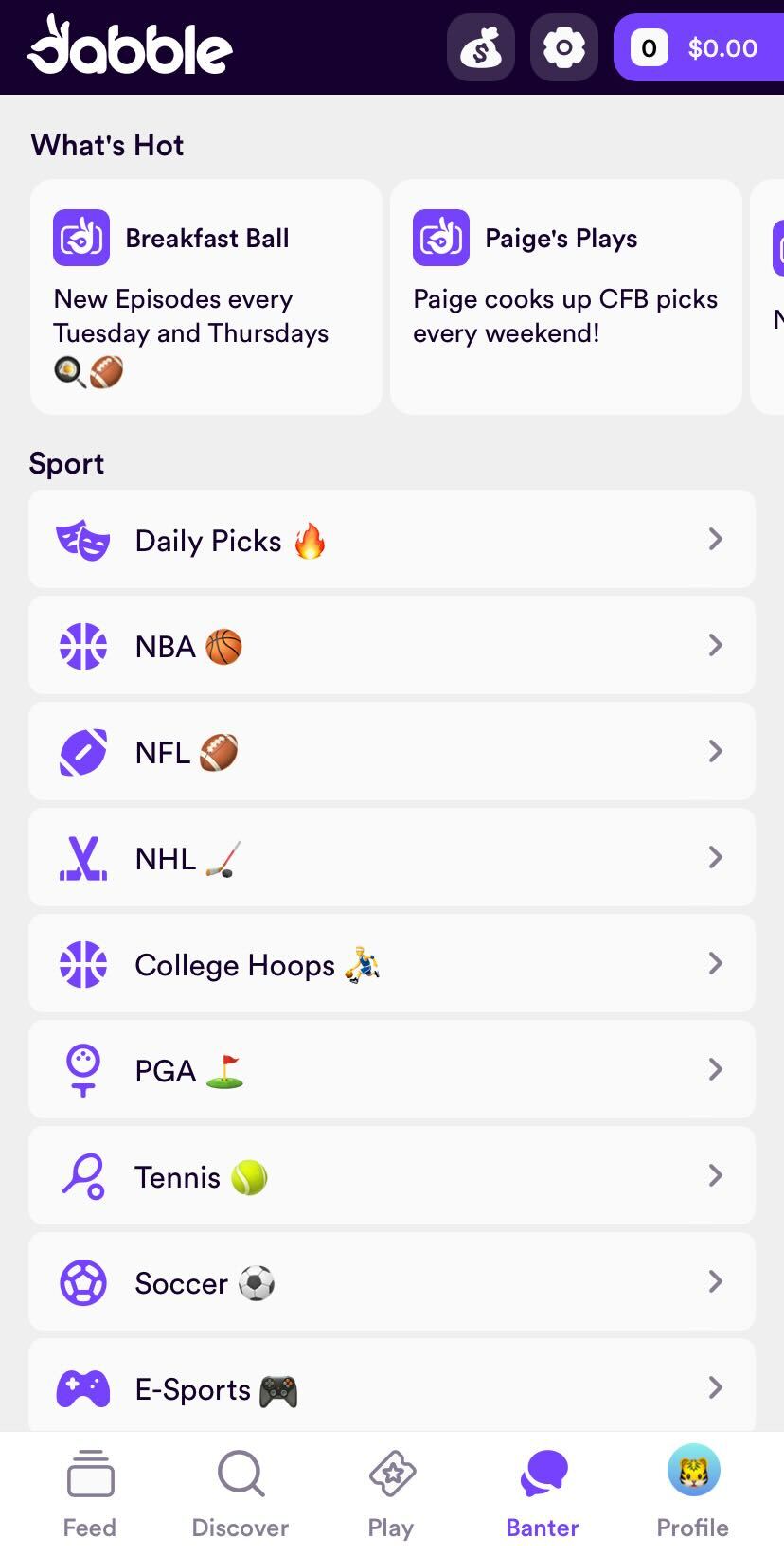Open Daily Picks
Screen dimensions: 784x1555
click(x=392, y=540)
